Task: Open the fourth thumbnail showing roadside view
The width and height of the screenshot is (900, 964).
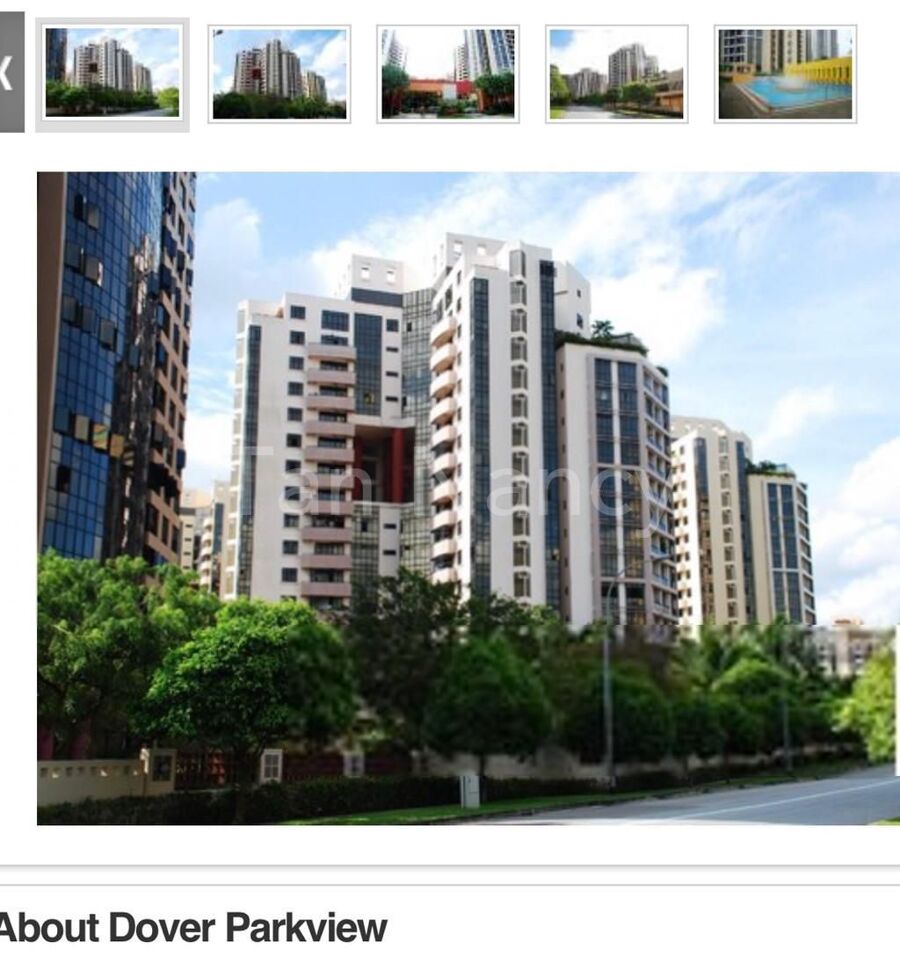Action: pos(617,74)
